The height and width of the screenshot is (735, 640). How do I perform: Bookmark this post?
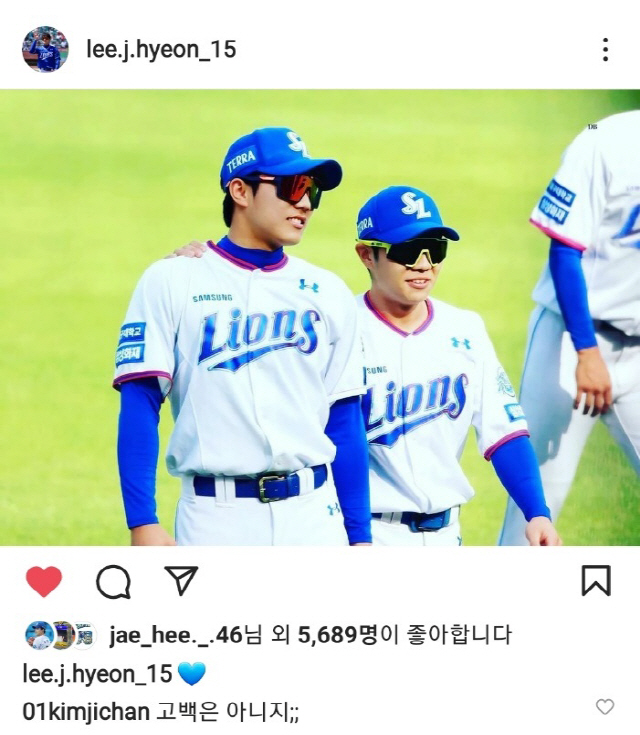tap(596, 580)
